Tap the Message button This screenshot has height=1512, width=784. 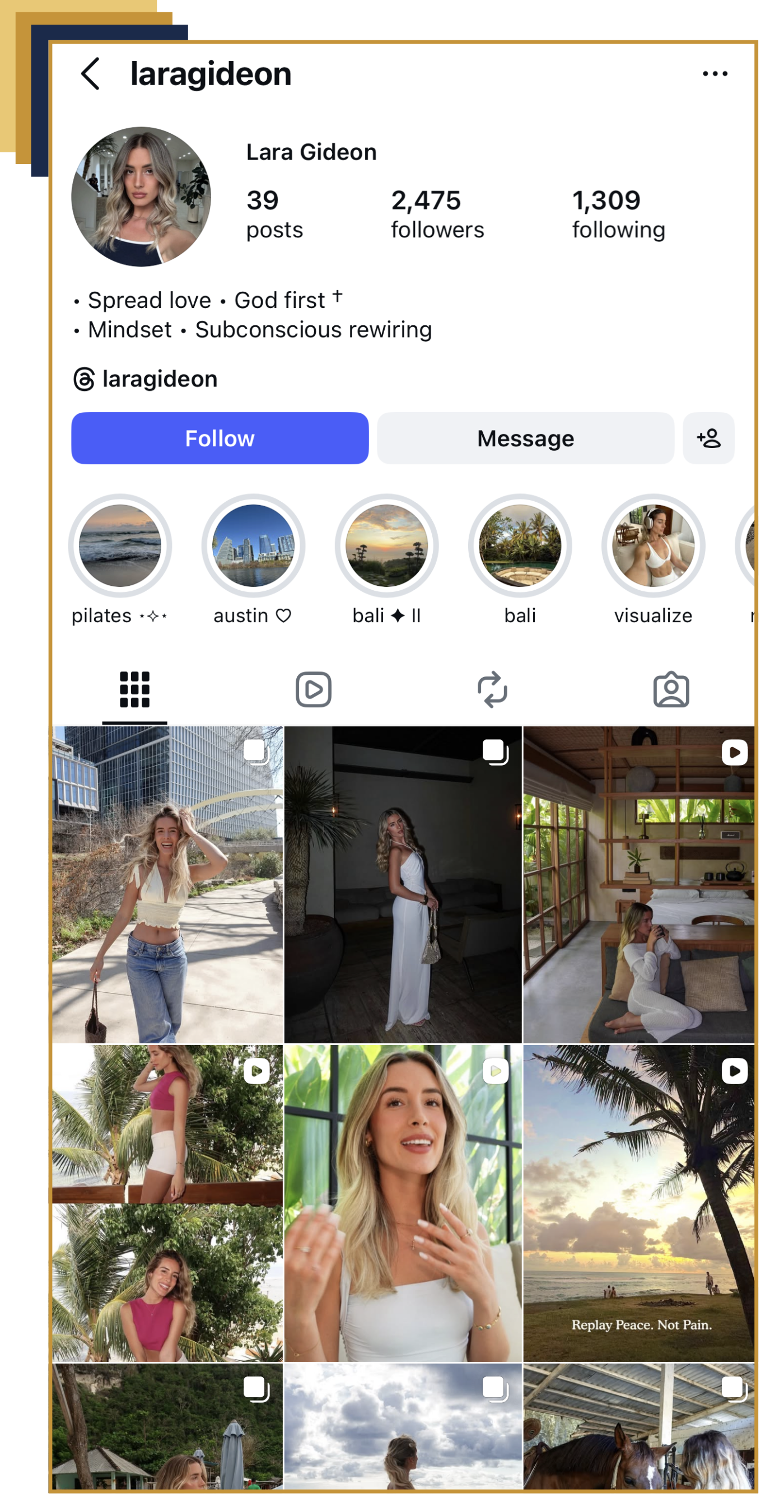(x=525, y=438)
